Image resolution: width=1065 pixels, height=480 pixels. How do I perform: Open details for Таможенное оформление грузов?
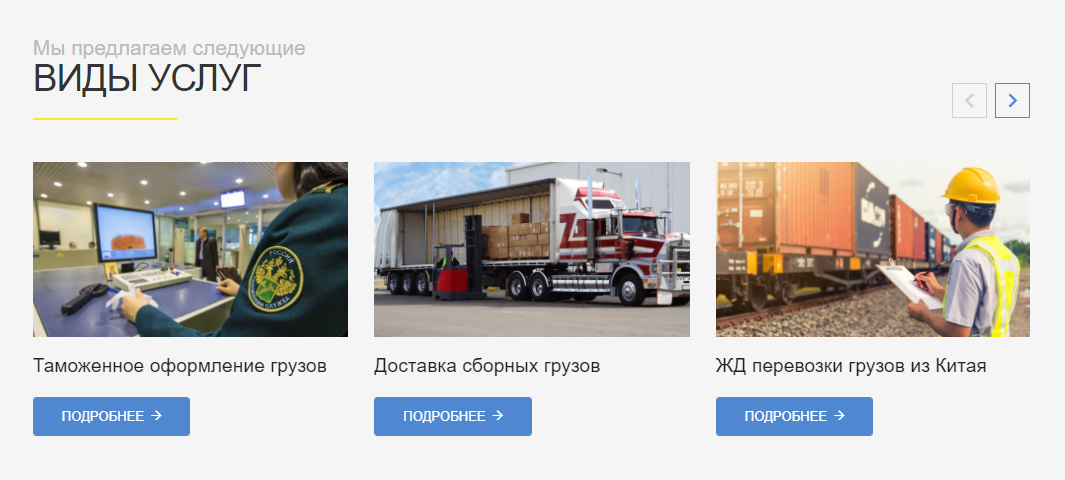click(x=111, y=416)
